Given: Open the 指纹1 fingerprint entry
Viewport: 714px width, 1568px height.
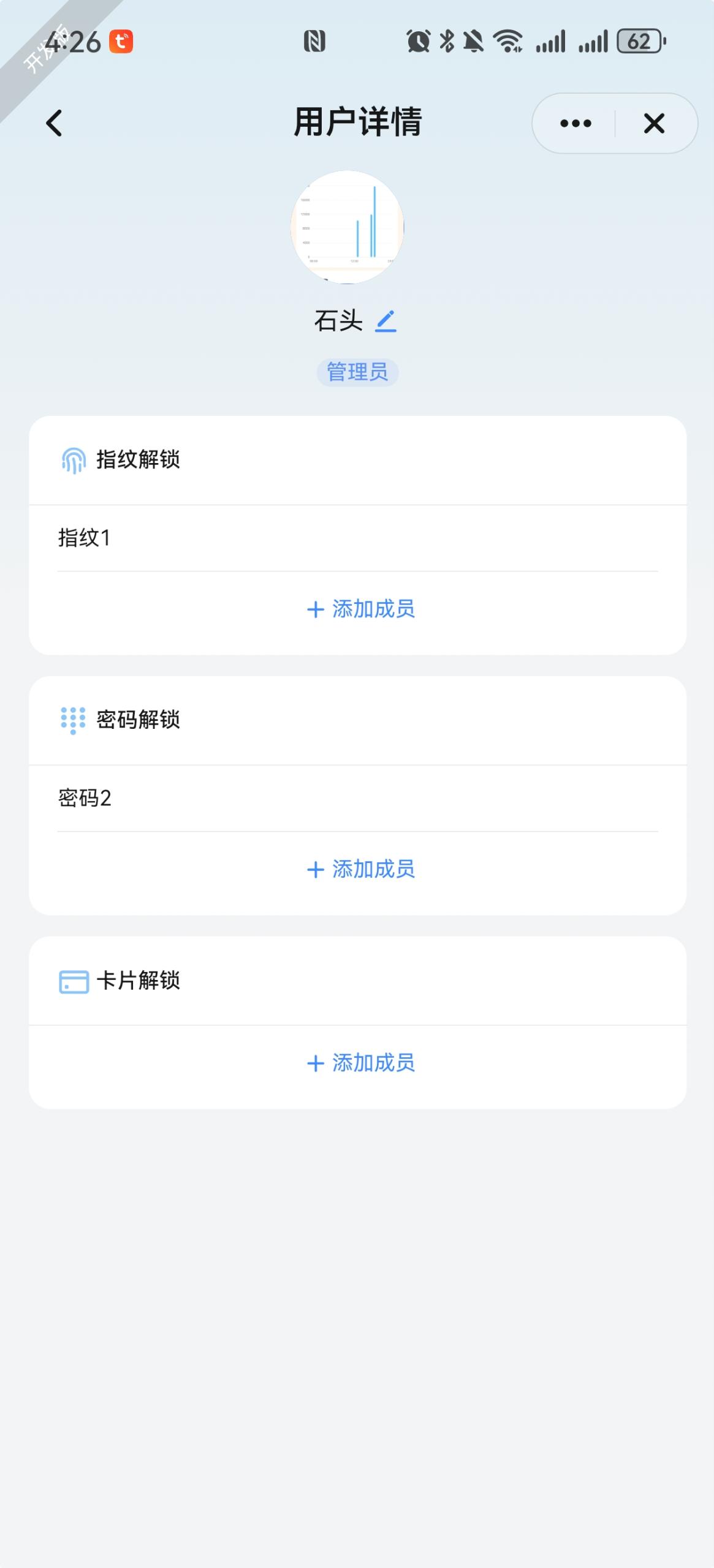Looking at the screenshot, I should (357, 538).
